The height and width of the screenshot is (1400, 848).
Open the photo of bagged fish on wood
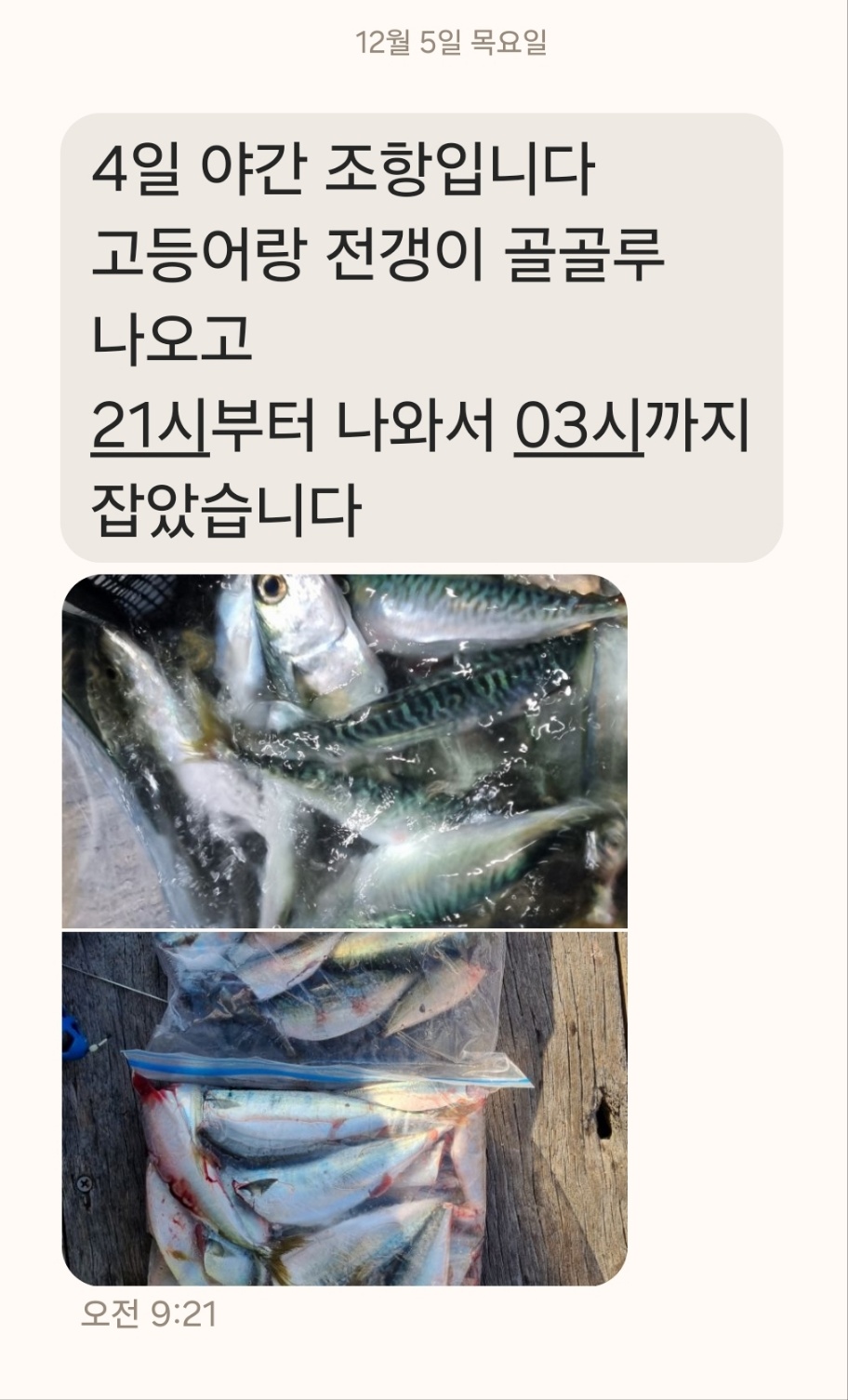point(345,1108)
